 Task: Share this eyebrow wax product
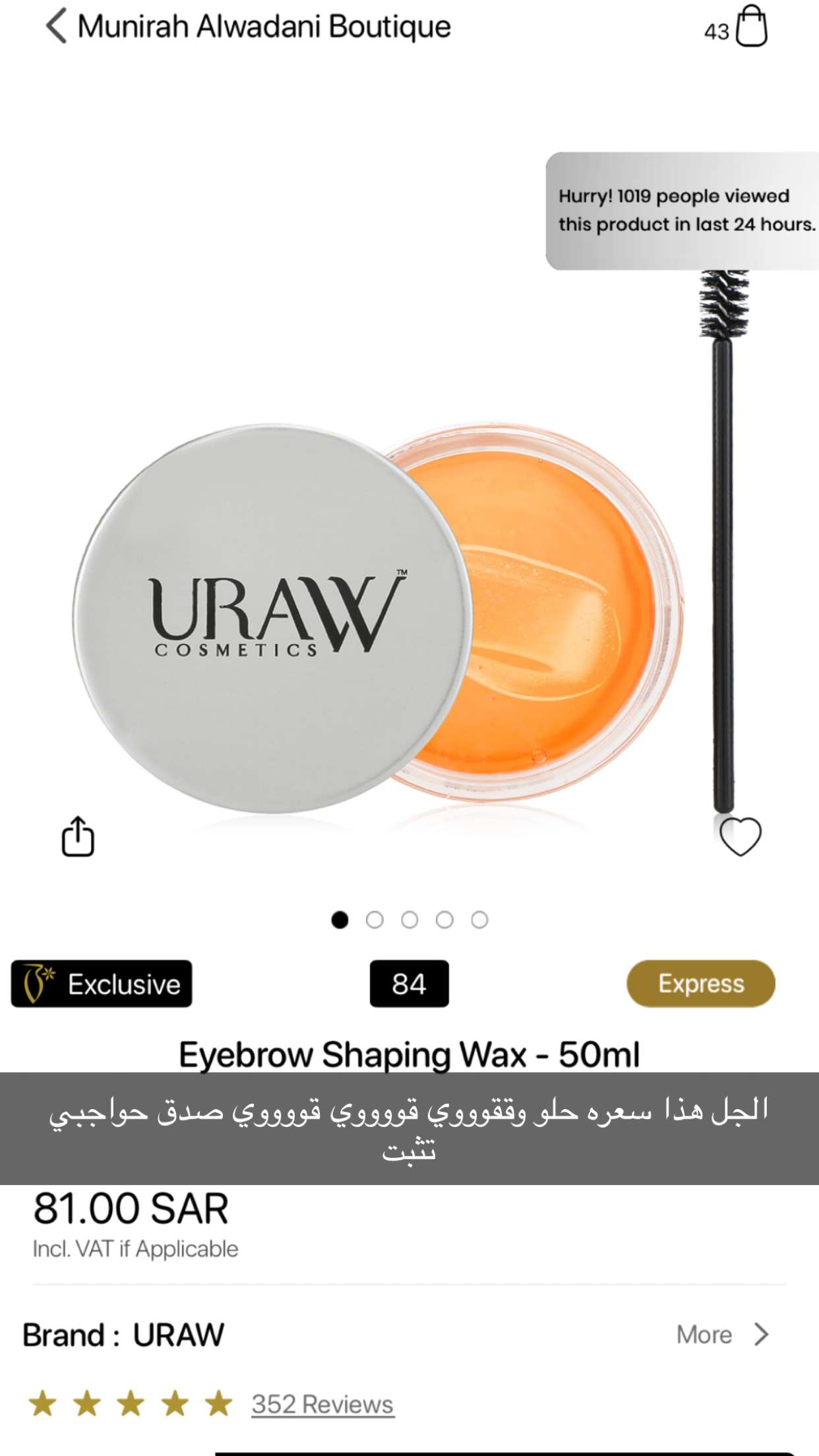pos(78,836)
